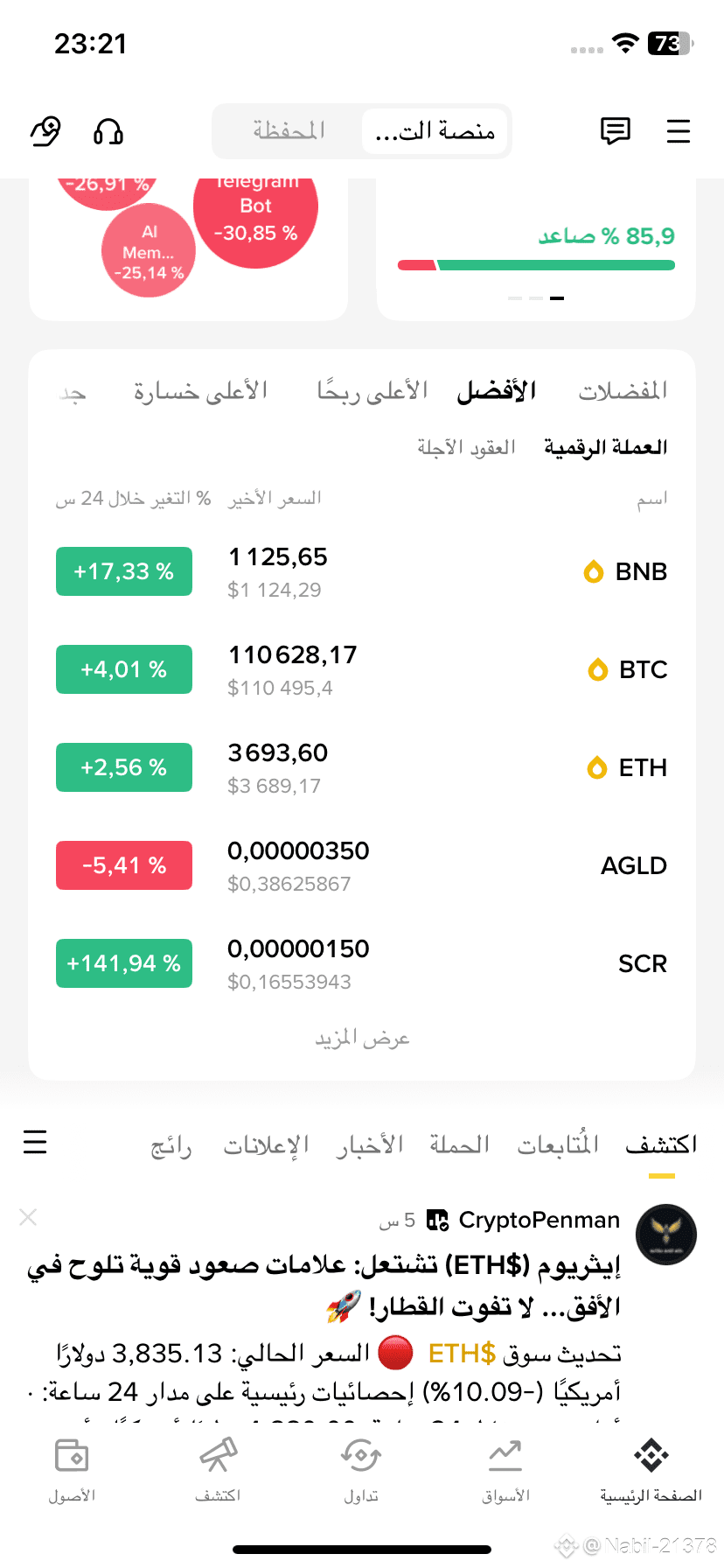This screenshot has width=724, height=1568.
Task: Switch to the المحفظة segment
Action: pyautogui.click(x=289, y=131)
